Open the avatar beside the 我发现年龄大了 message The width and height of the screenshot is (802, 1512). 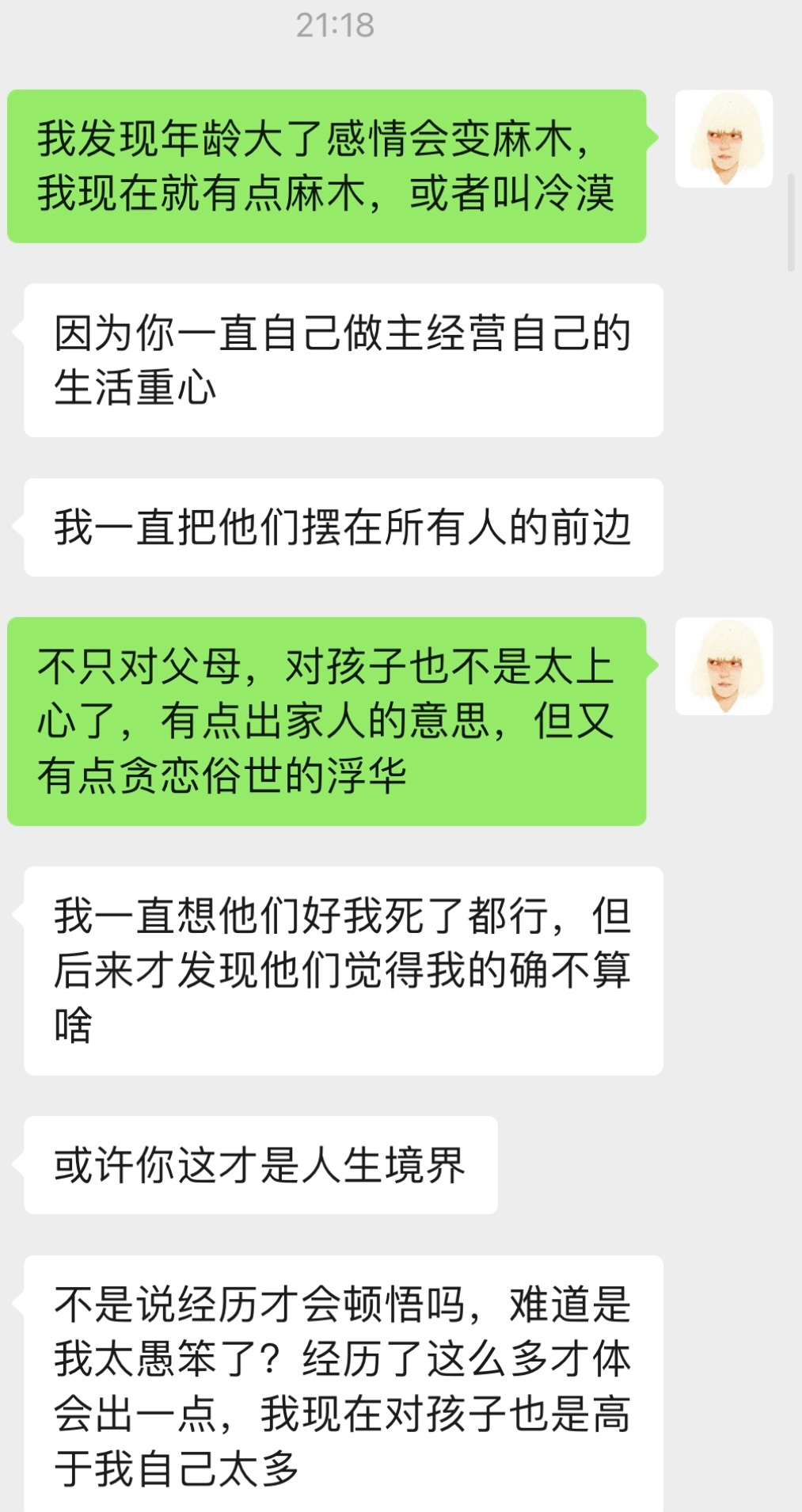tap(724, 139)
